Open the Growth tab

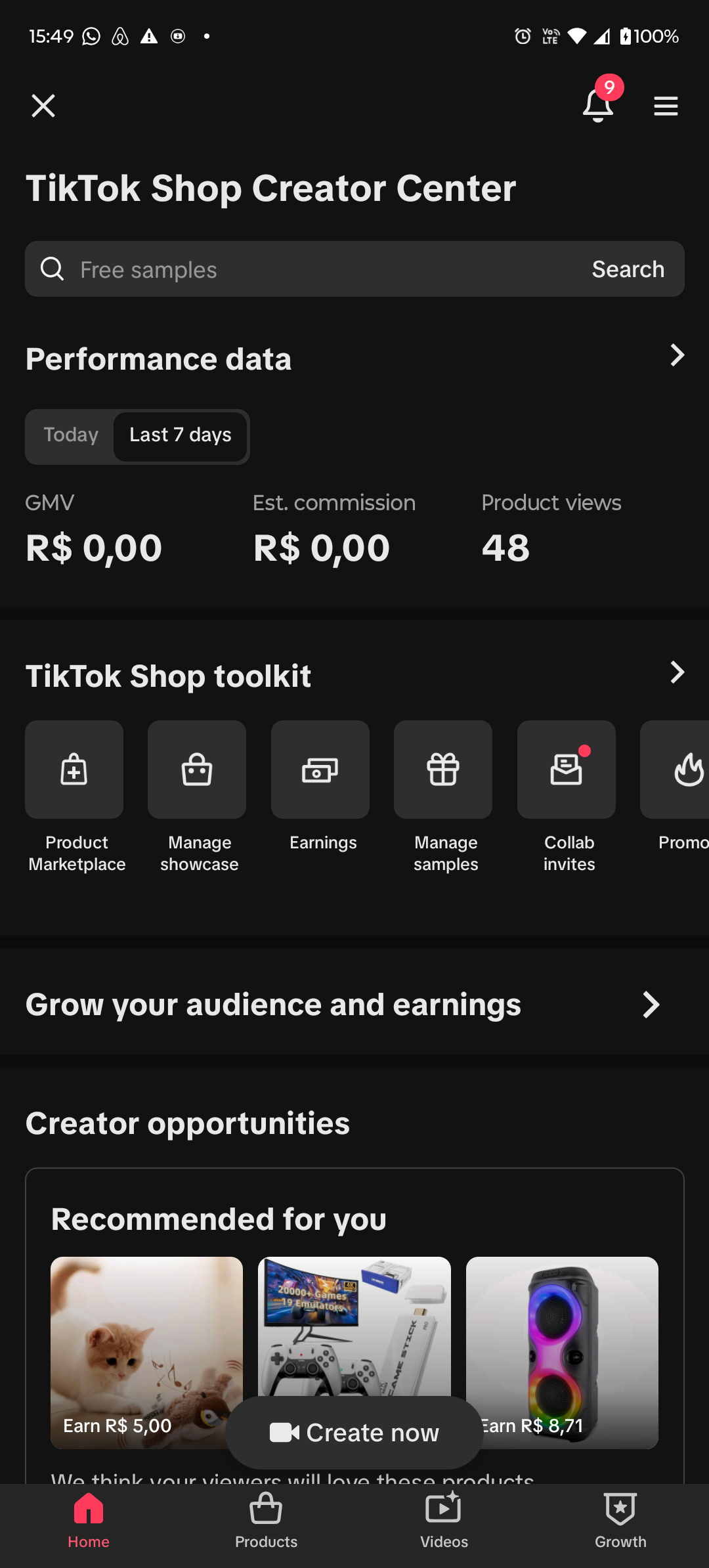click(x=620, y=1521)
